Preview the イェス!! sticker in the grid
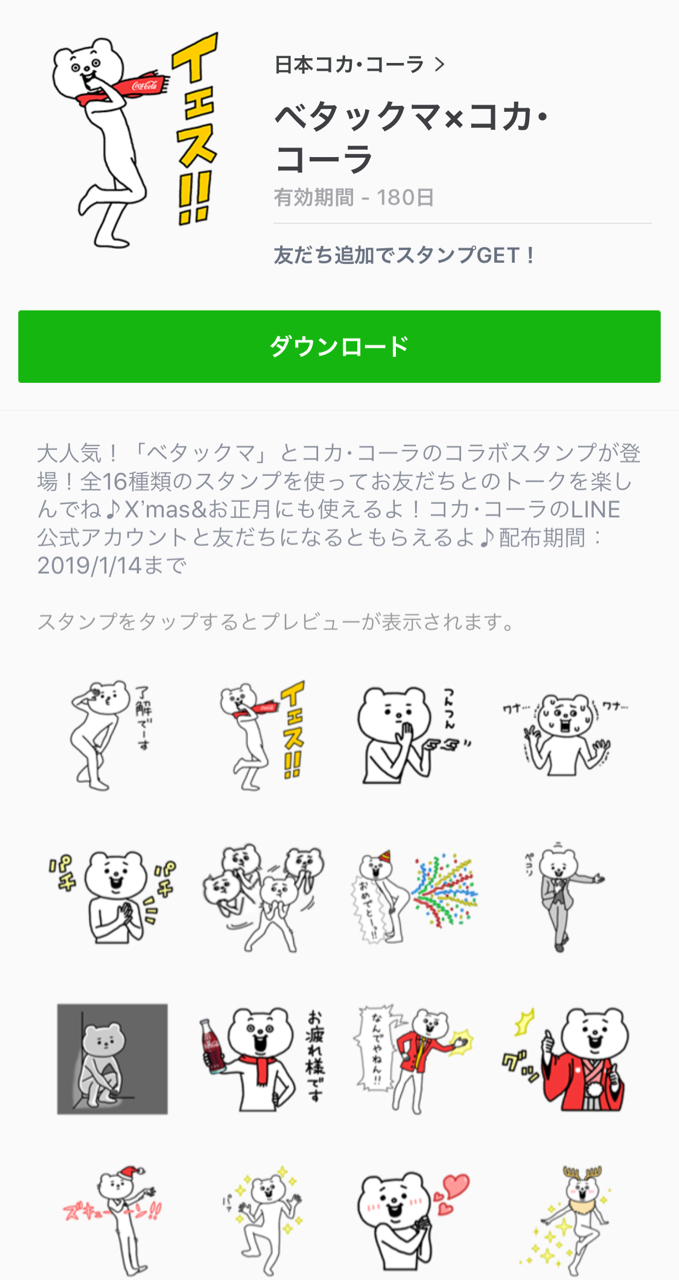The width and height of the screenshot is (679, 1280). click(263, 734)
